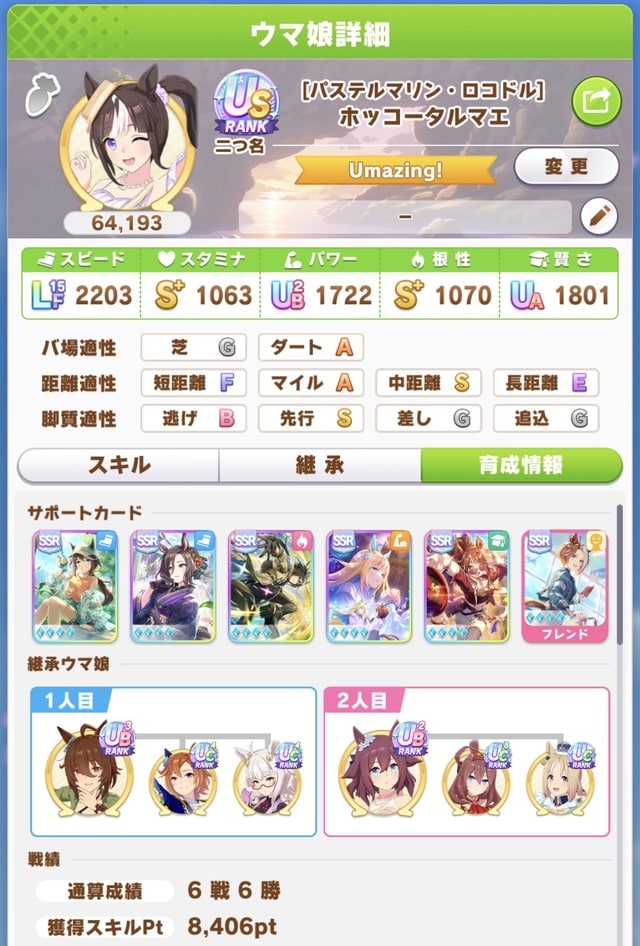Open the guts support card with flame icon
The width and height of the screenshot is (640, 946).
pyautogui.click(x=271, y=585)
